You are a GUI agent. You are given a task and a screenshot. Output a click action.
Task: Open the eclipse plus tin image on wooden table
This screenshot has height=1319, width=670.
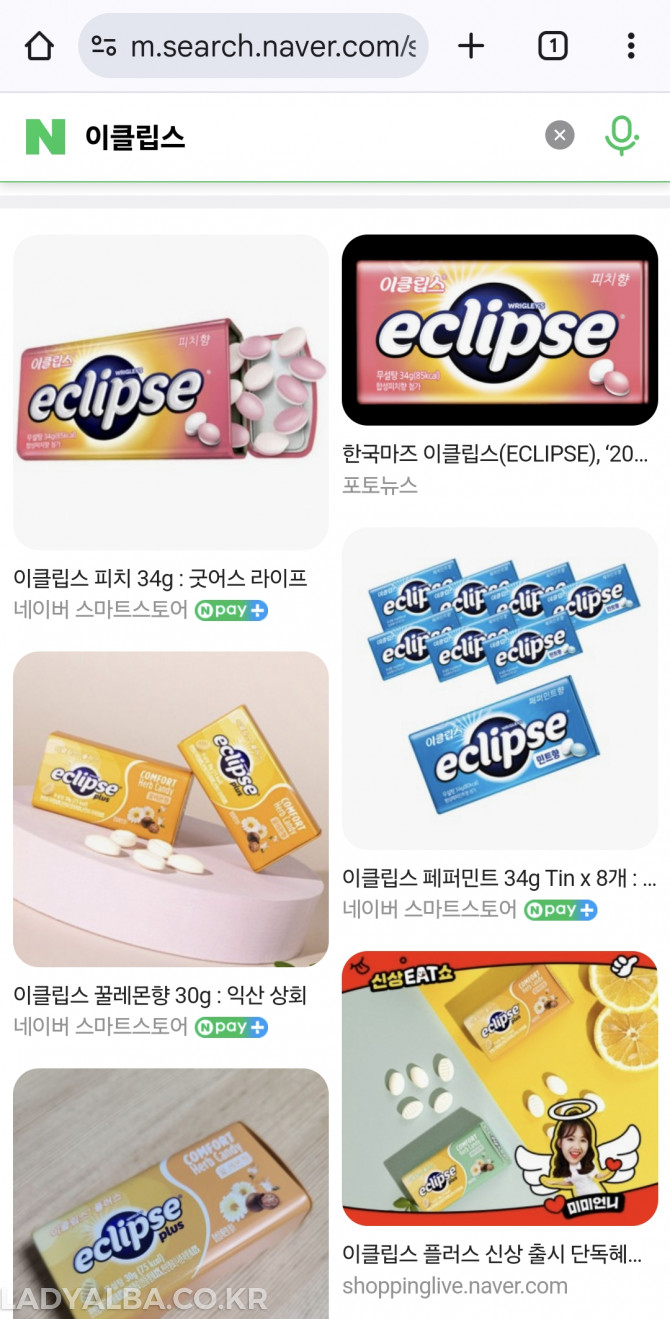(x=170, y=1190)
